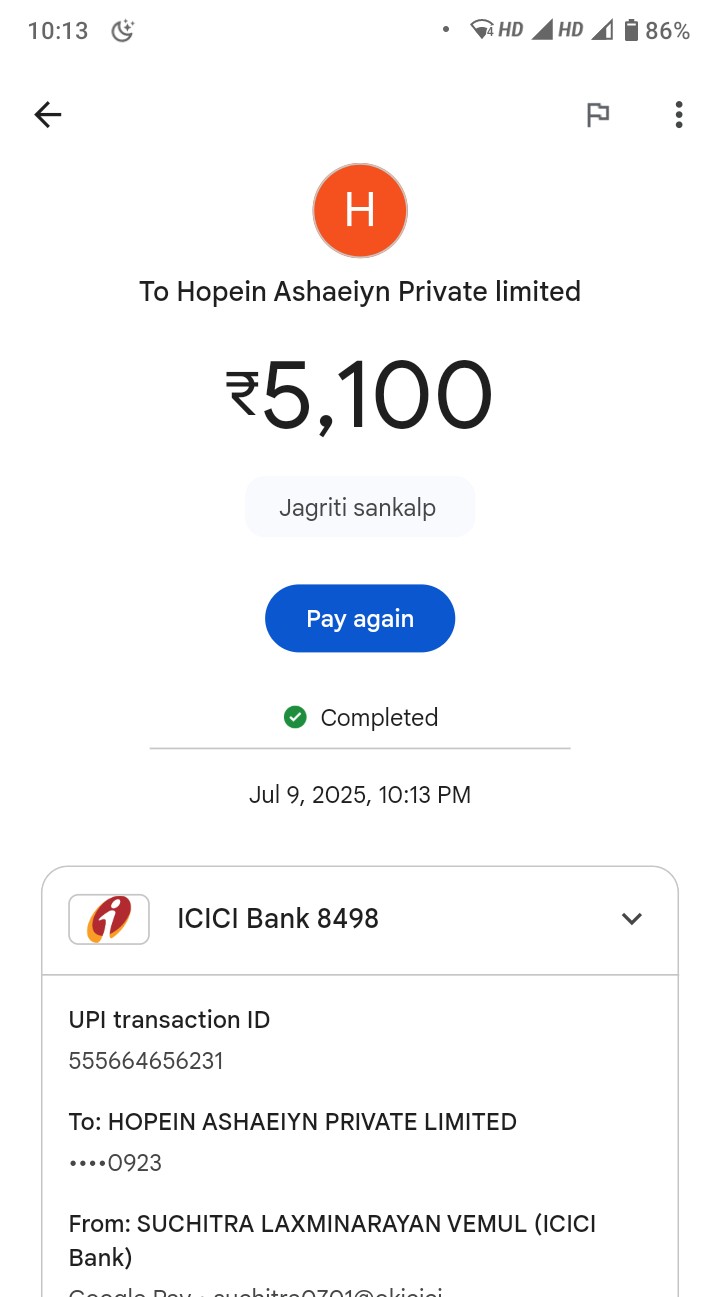Open the three-dot overflow menu
The image size is (720, 1297).
679,115
